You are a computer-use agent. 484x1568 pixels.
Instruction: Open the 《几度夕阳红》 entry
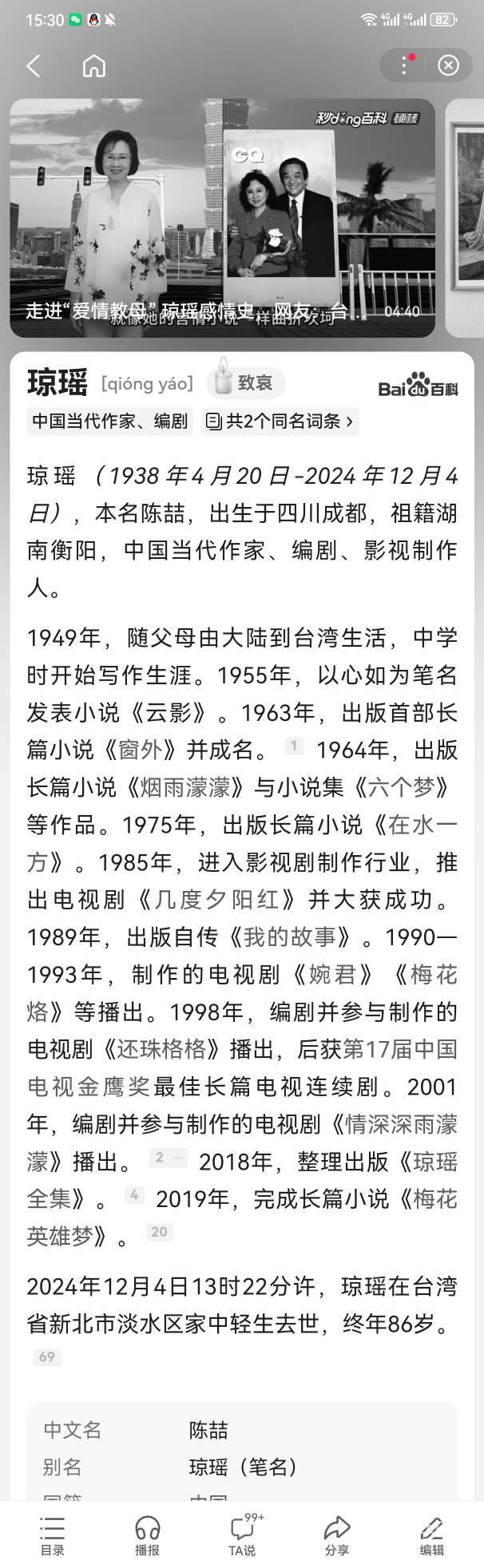click(218, 899)
